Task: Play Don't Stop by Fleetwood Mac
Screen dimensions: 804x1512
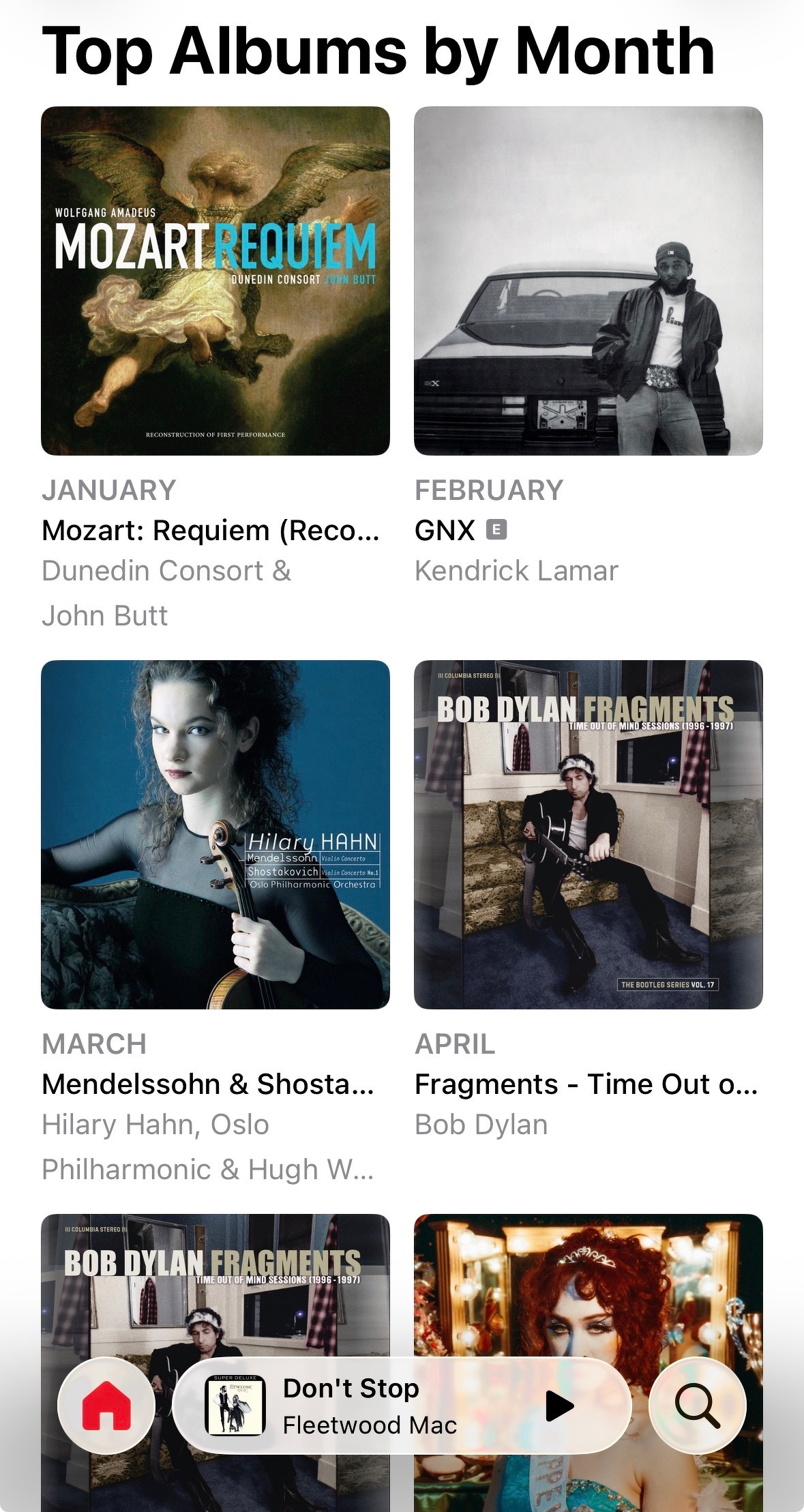Action: [560, 1406]
